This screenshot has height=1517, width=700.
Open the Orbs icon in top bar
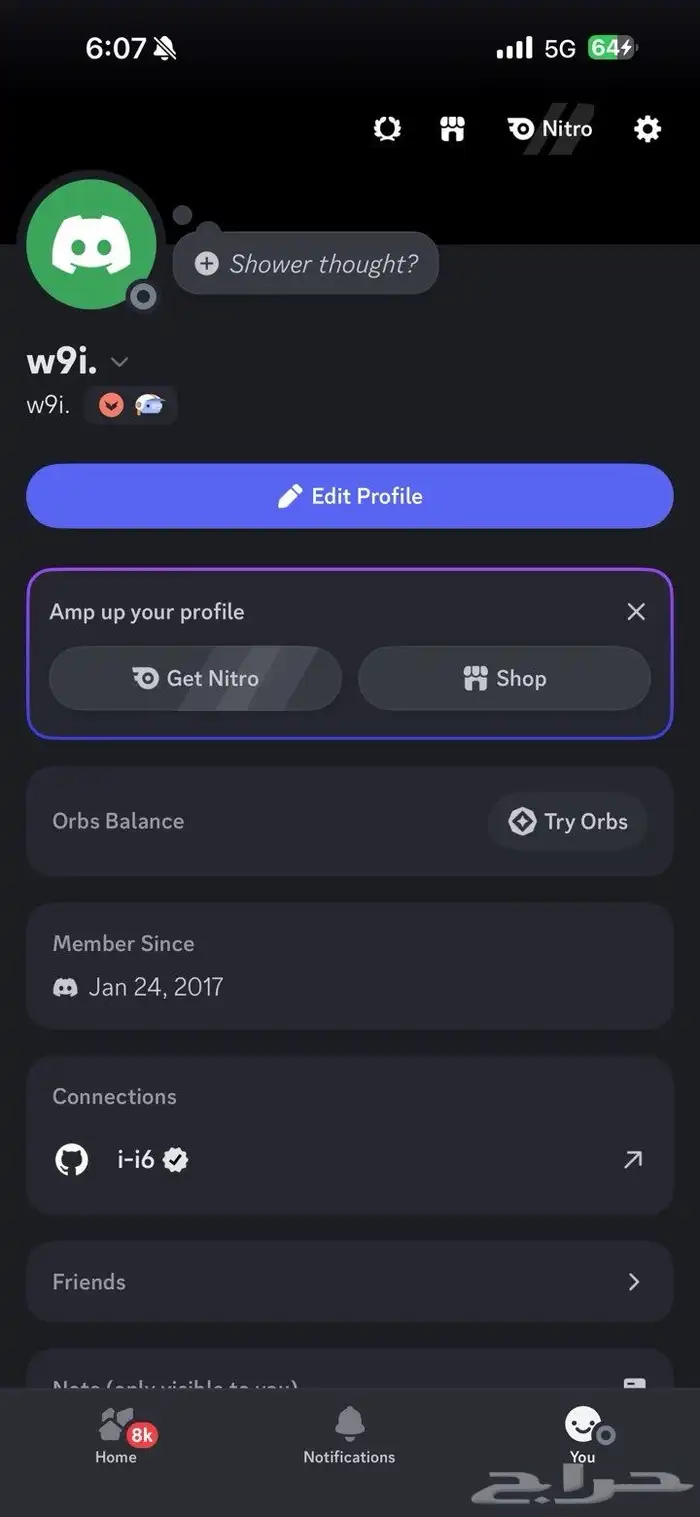[x=387, y=129]
